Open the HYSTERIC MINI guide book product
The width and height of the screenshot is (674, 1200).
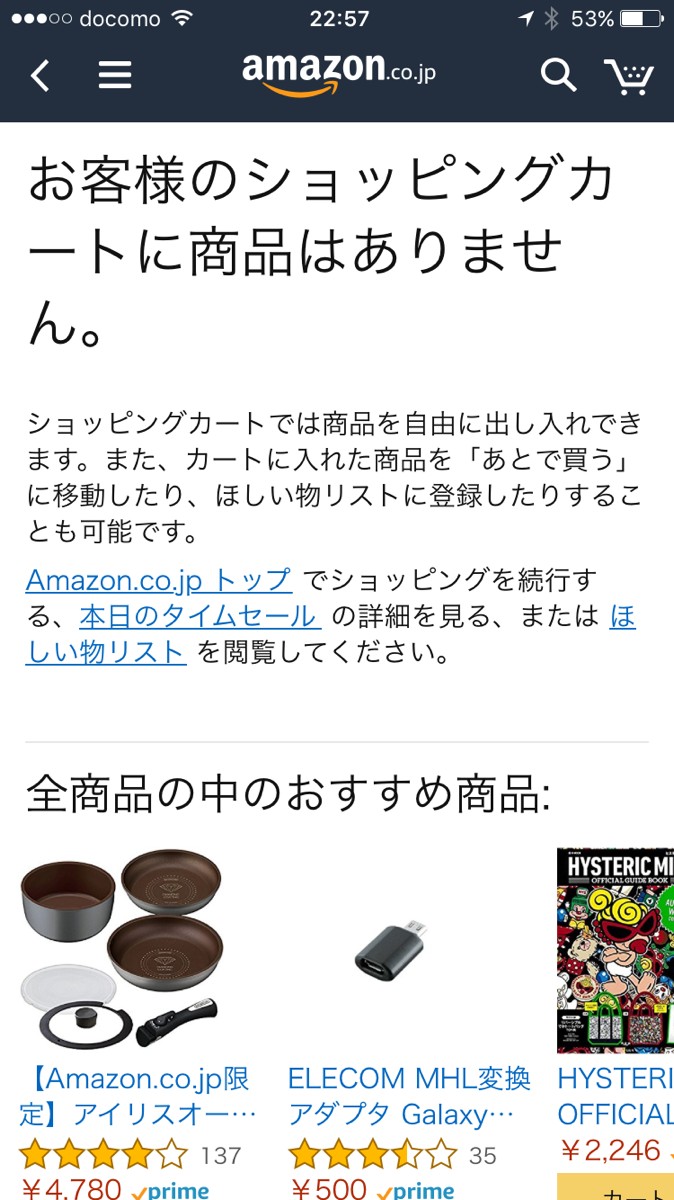[x=615, y=950]
